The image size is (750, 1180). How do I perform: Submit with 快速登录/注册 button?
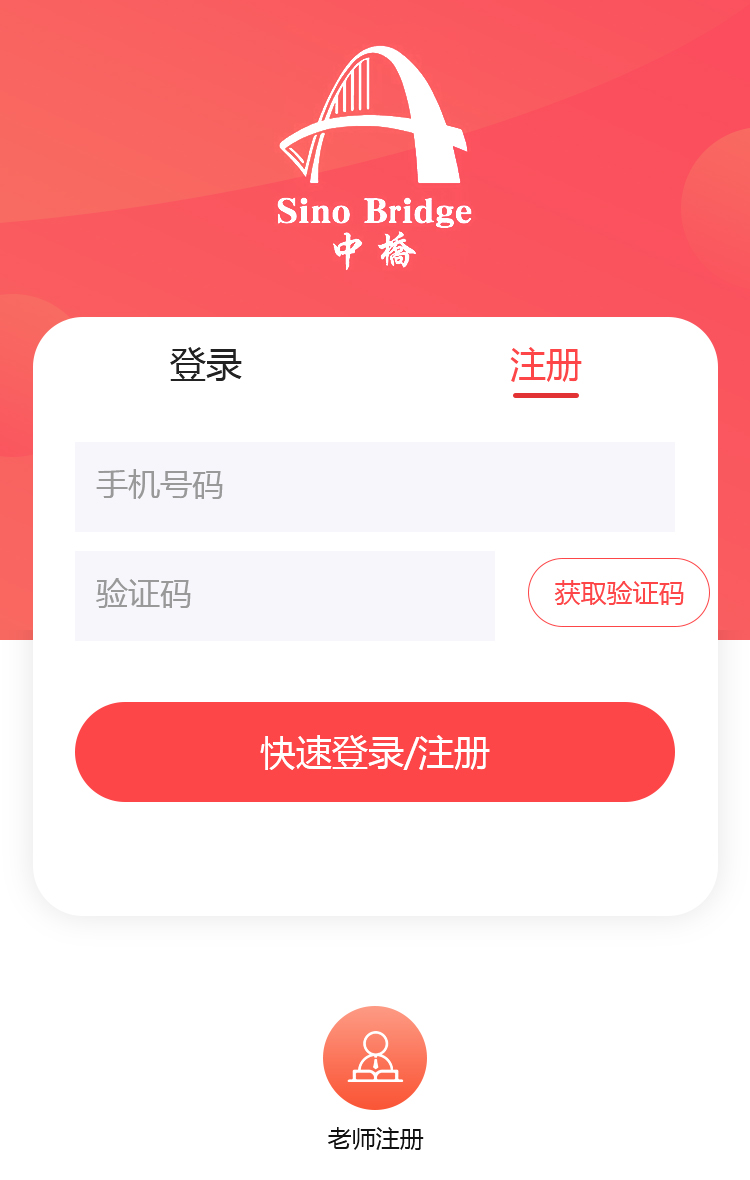[374, 752]
